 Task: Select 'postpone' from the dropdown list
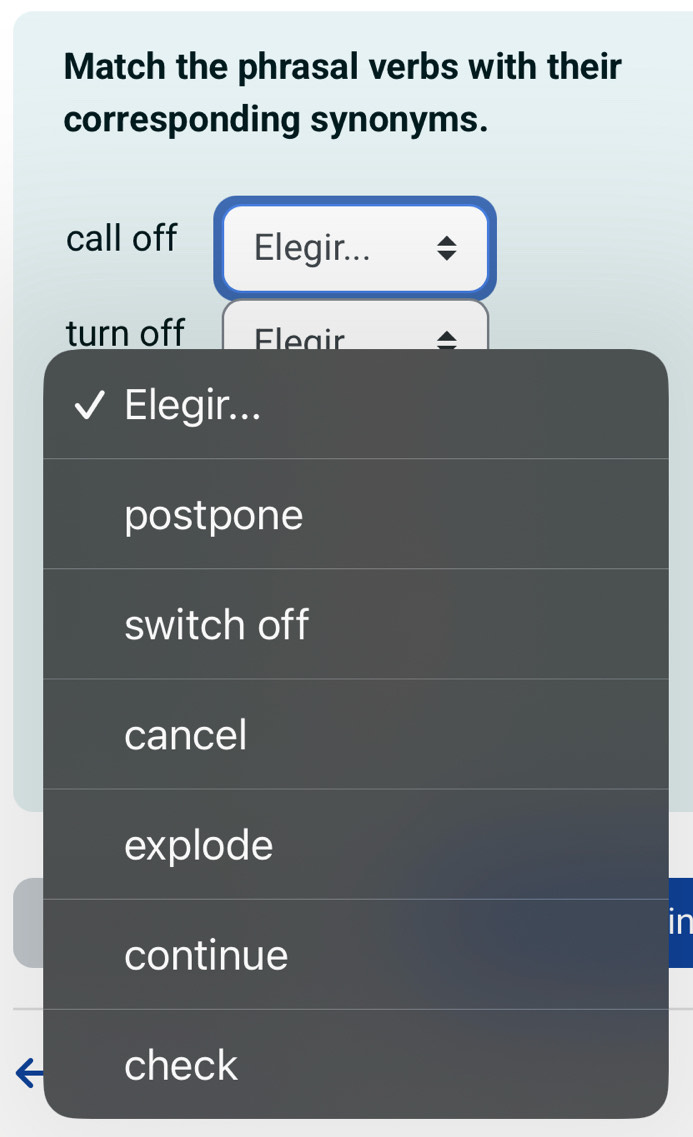click(355, 515)
